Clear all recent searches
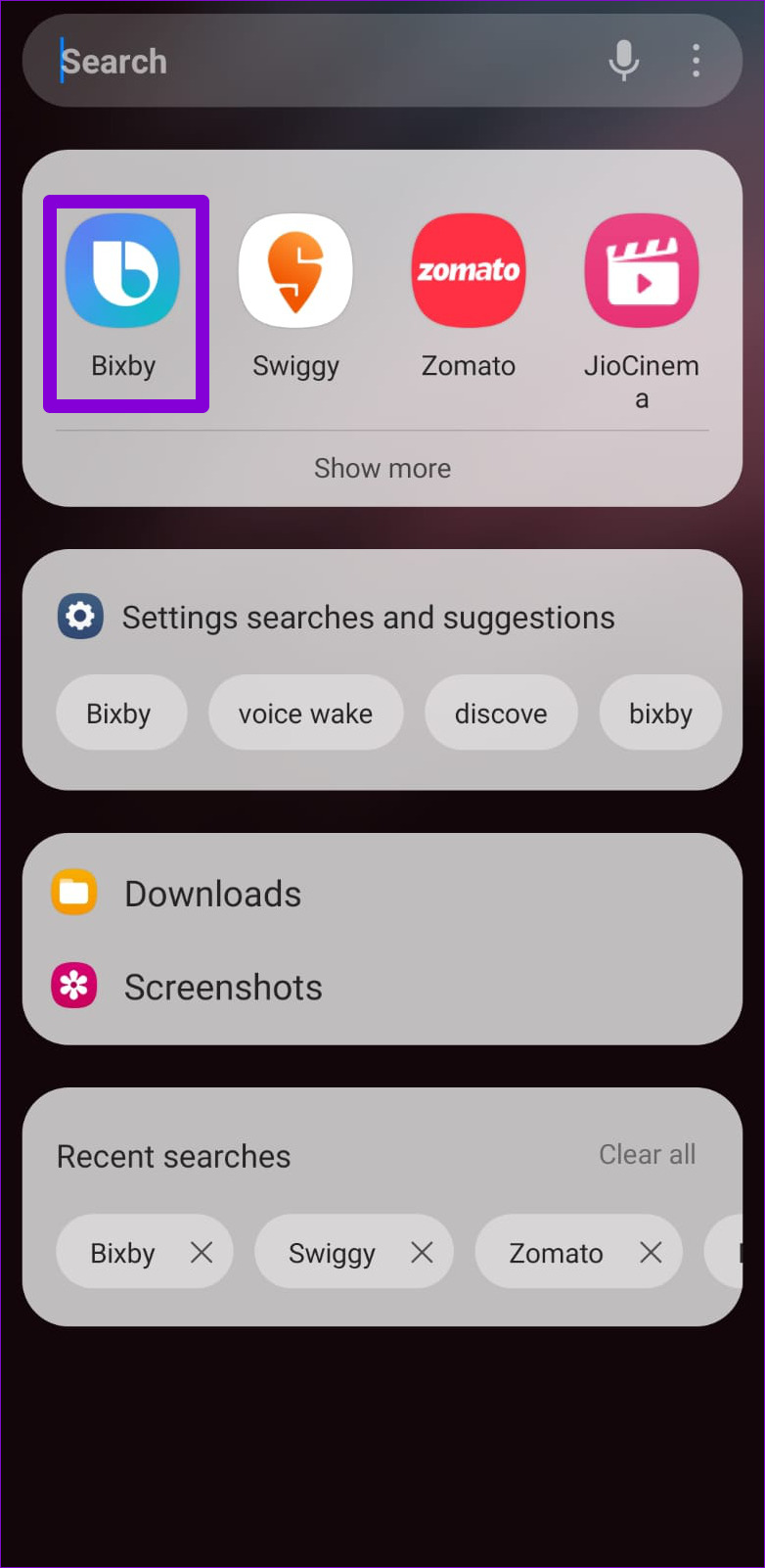This screenshot has width=765, height=1568. click(647, 1155)
